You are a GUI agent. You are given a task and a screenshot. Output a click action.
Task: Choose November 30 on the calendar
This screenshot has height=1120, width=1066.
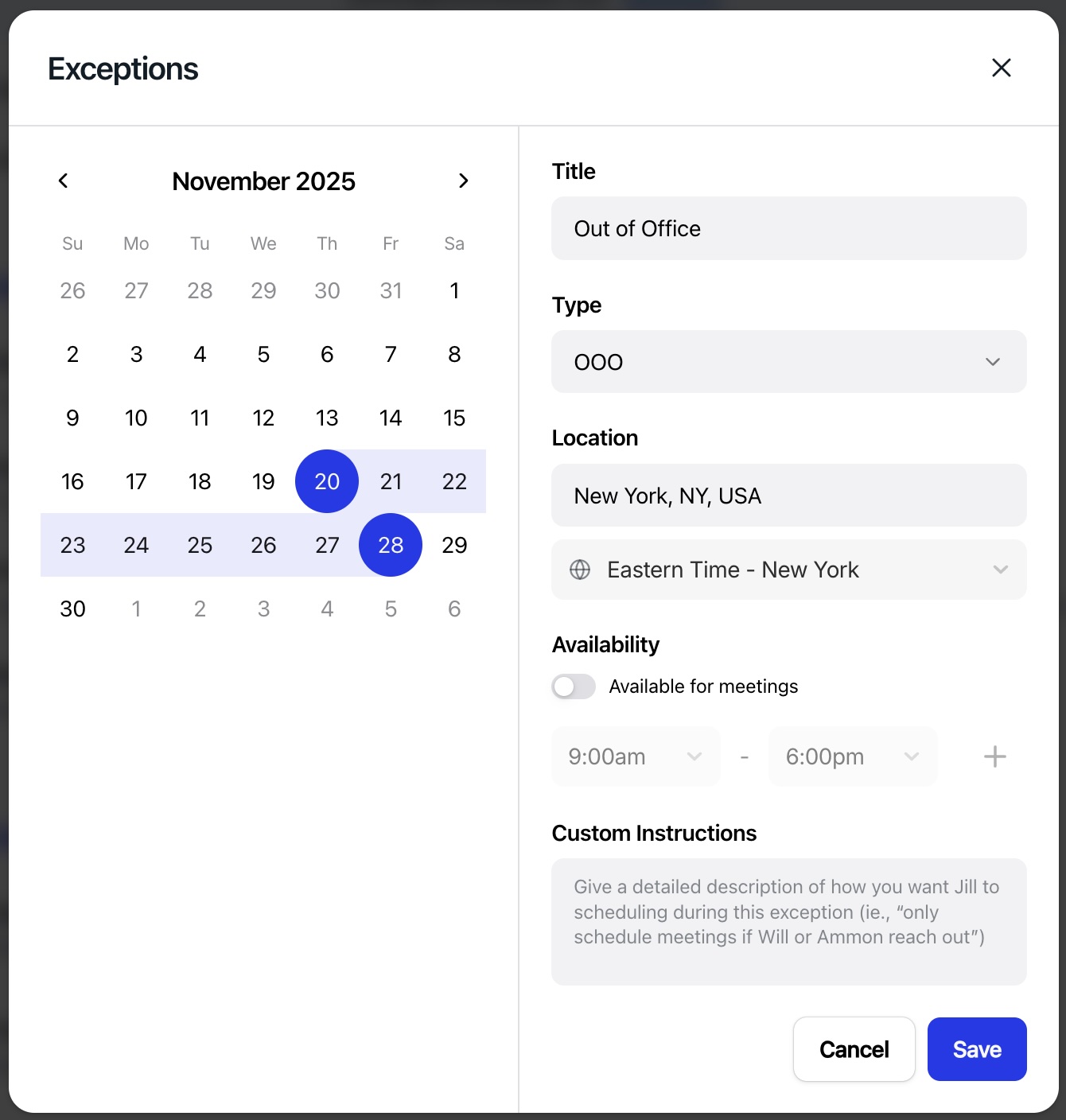pos(72,609)
